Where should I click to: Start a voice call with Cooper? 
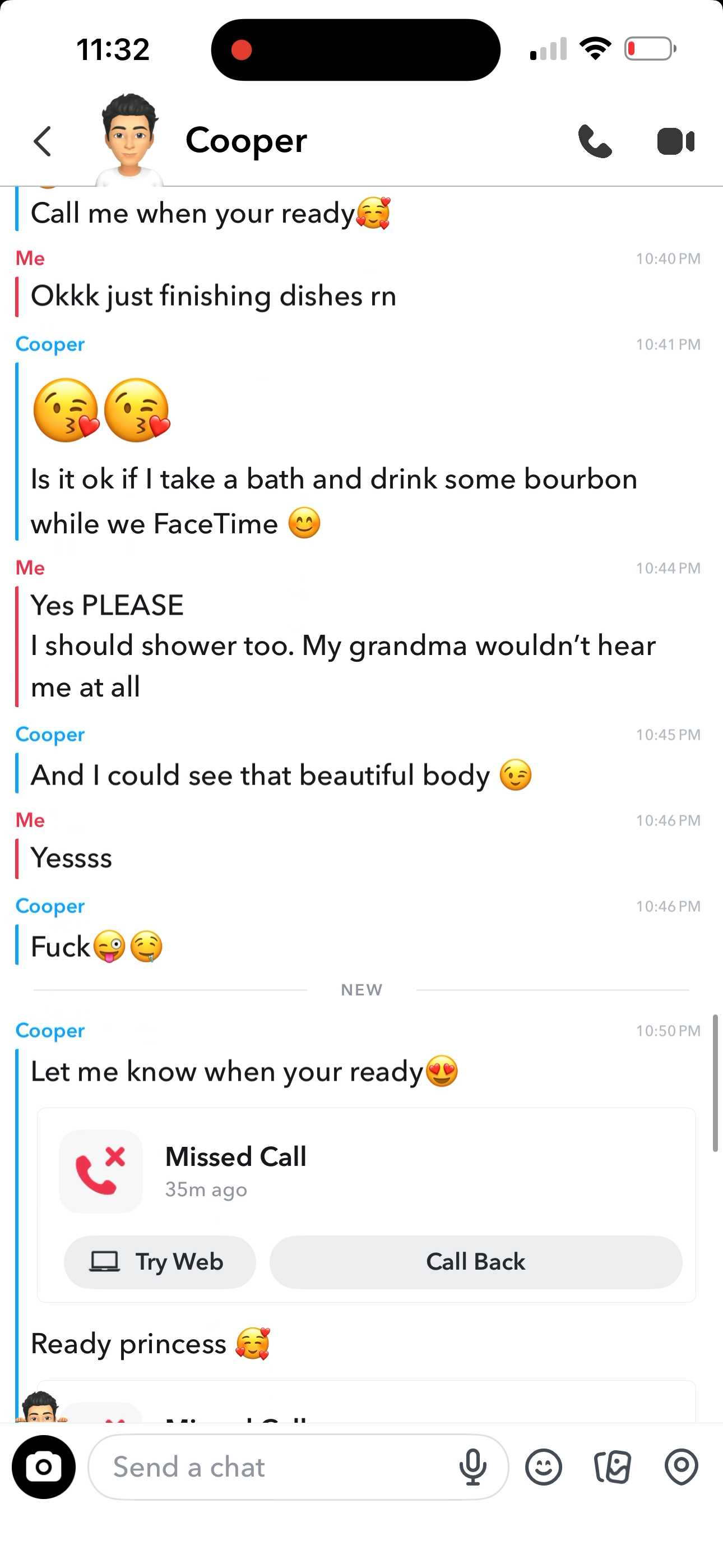click(x=595, y=141)
